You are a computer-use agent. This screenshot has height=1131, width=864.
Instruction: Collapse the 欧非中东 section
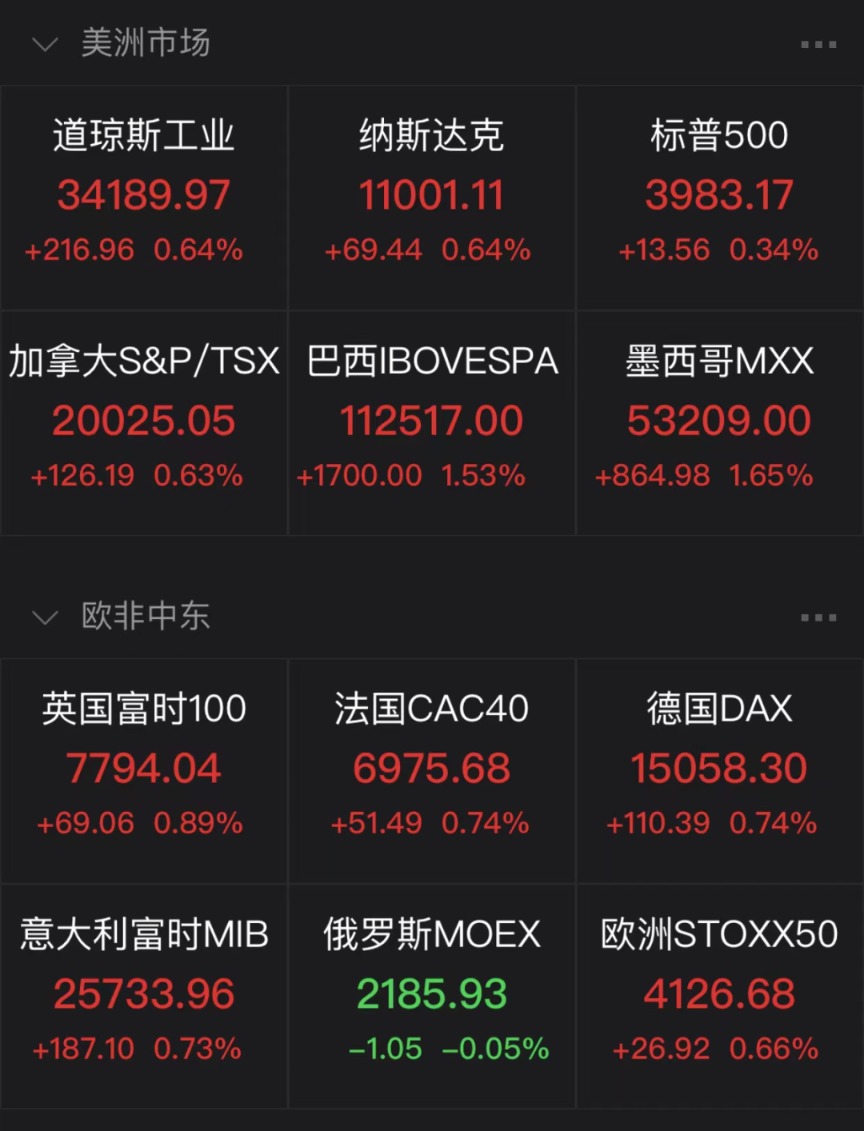pyautogui.click(x=46, y=617)
